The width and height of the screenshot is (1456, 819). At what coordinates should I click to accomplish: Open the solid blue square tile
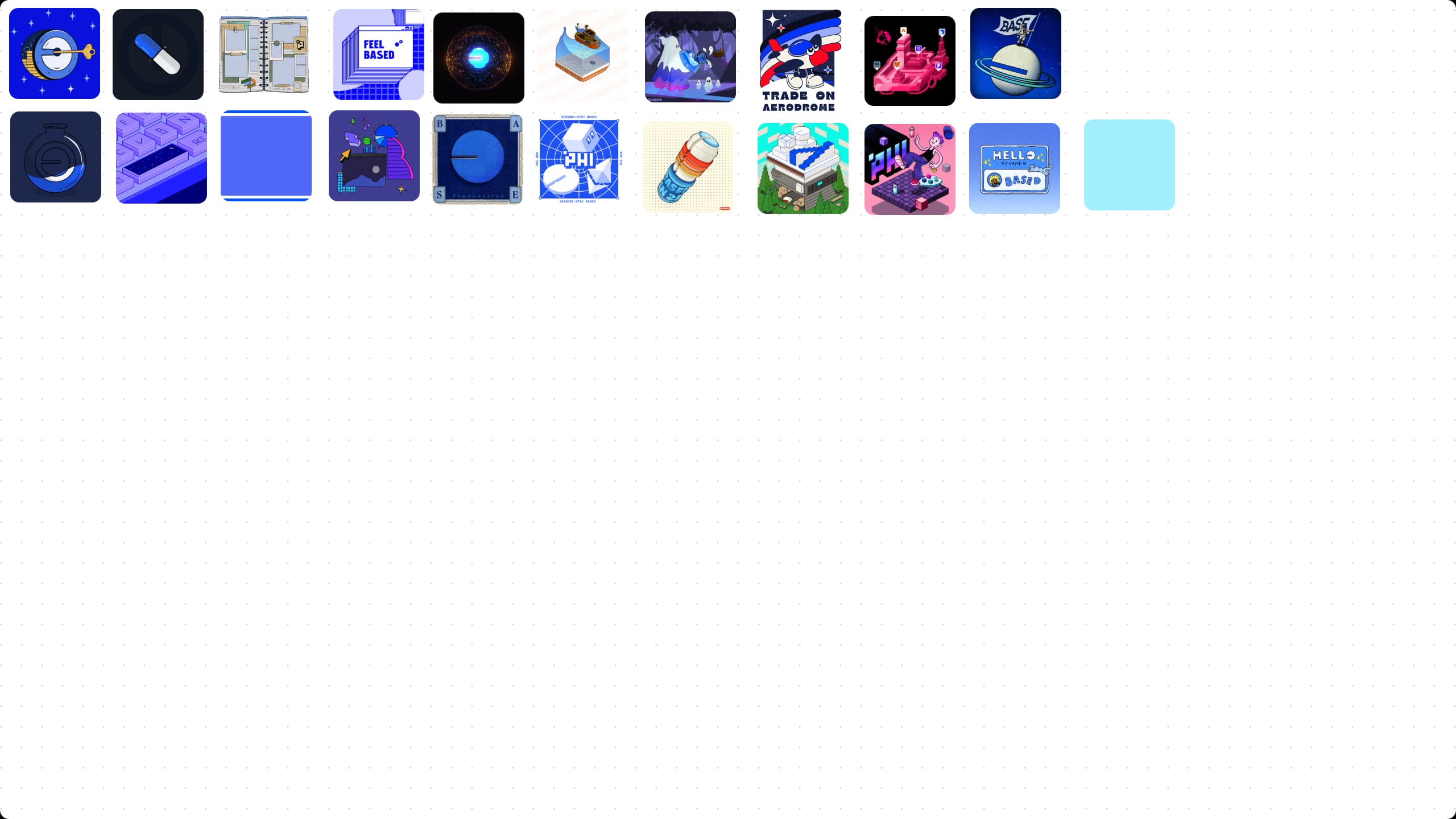[266, 156]
